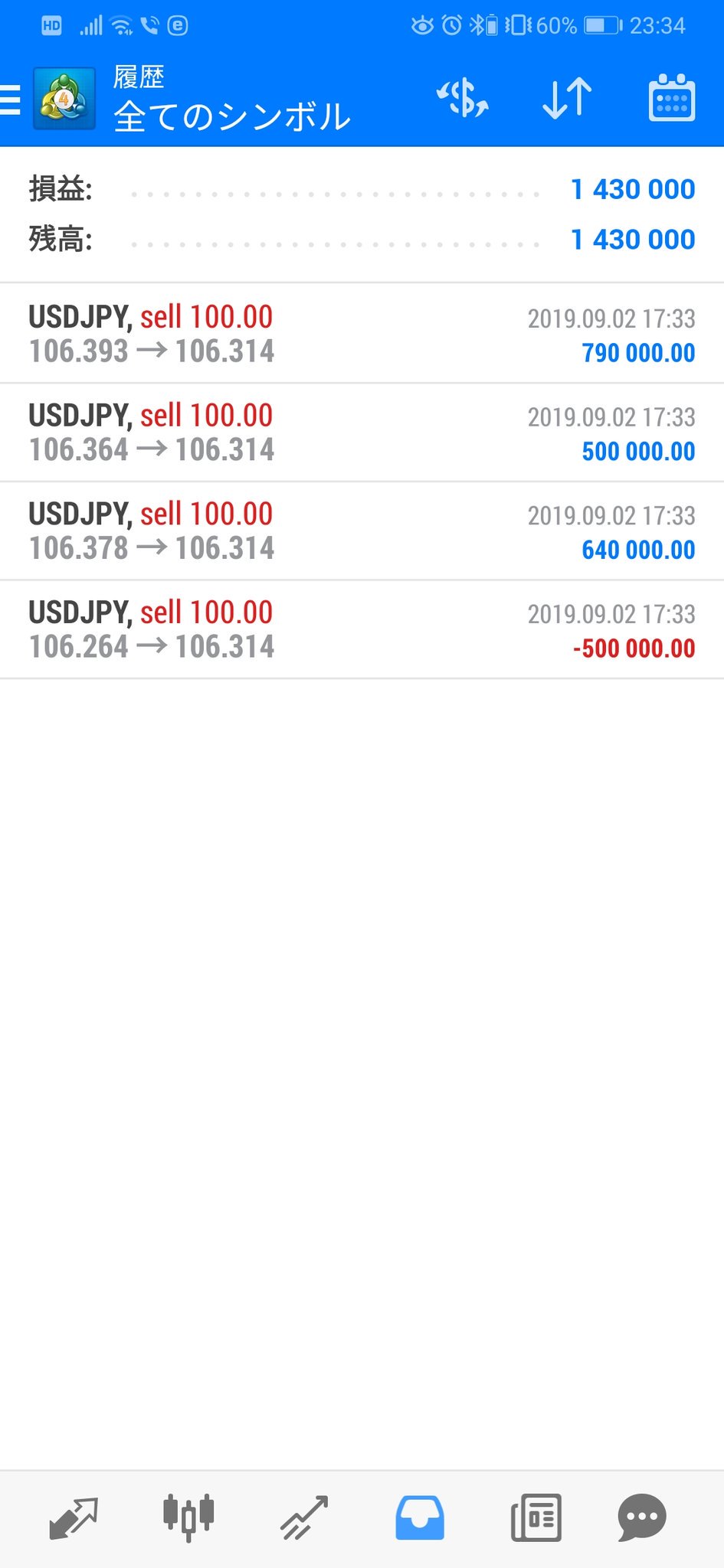Change history sort order
Viewport: 724px width, 1568px height.
(567, 99)
